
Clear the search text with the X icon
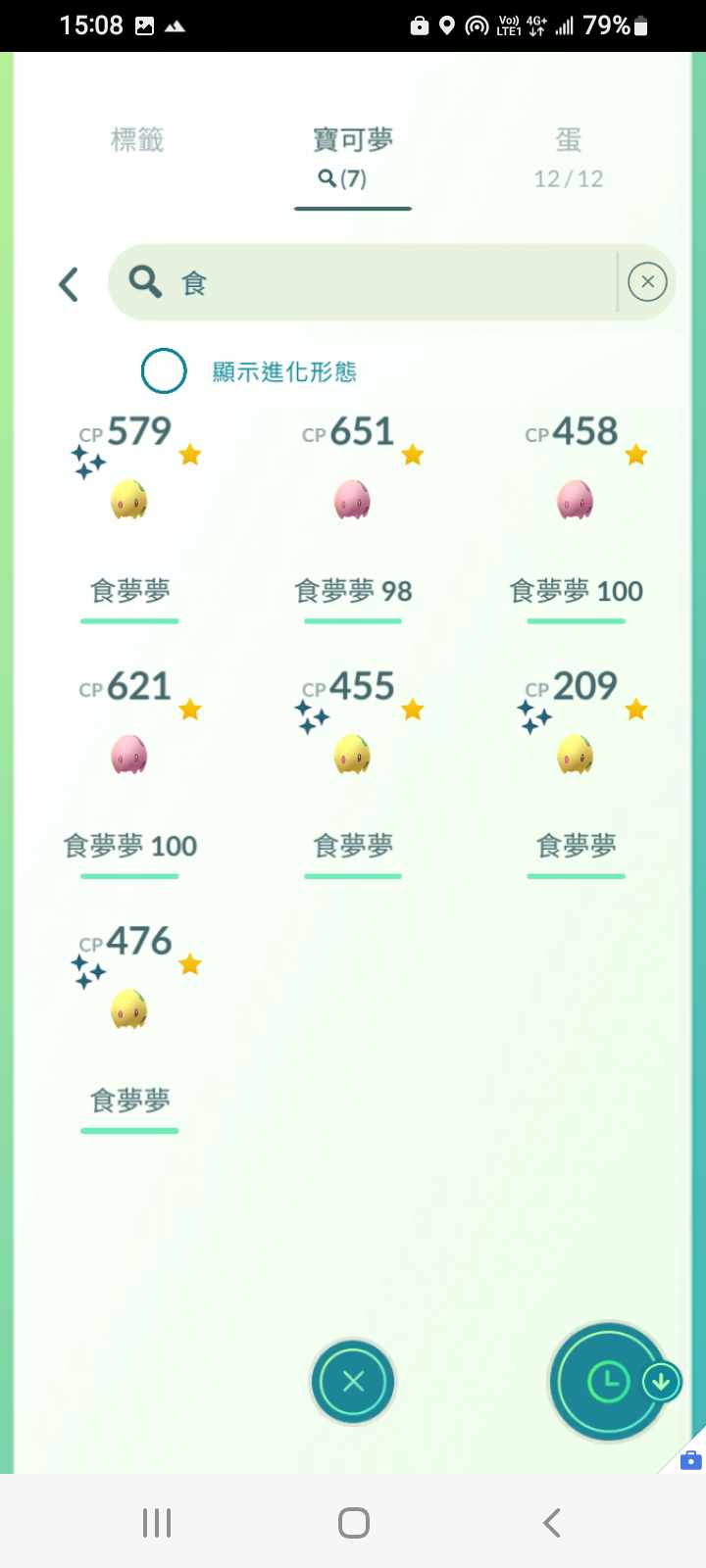click(647, 282)
